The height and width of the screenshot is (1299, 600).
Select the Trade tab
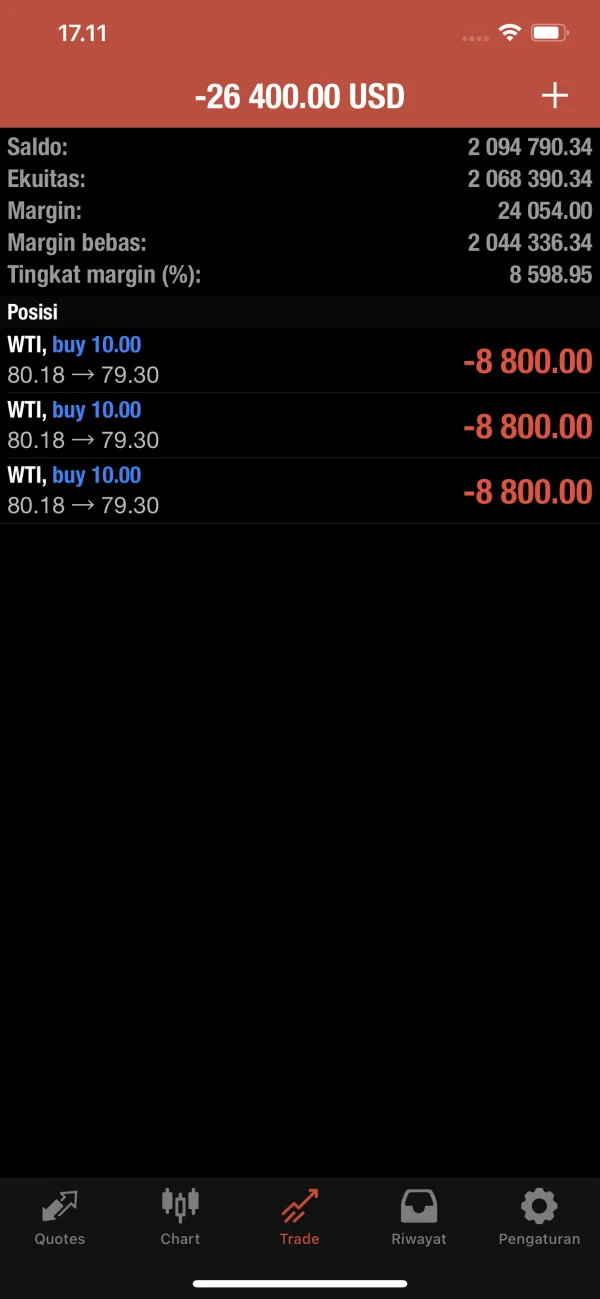pos(299,1217)
